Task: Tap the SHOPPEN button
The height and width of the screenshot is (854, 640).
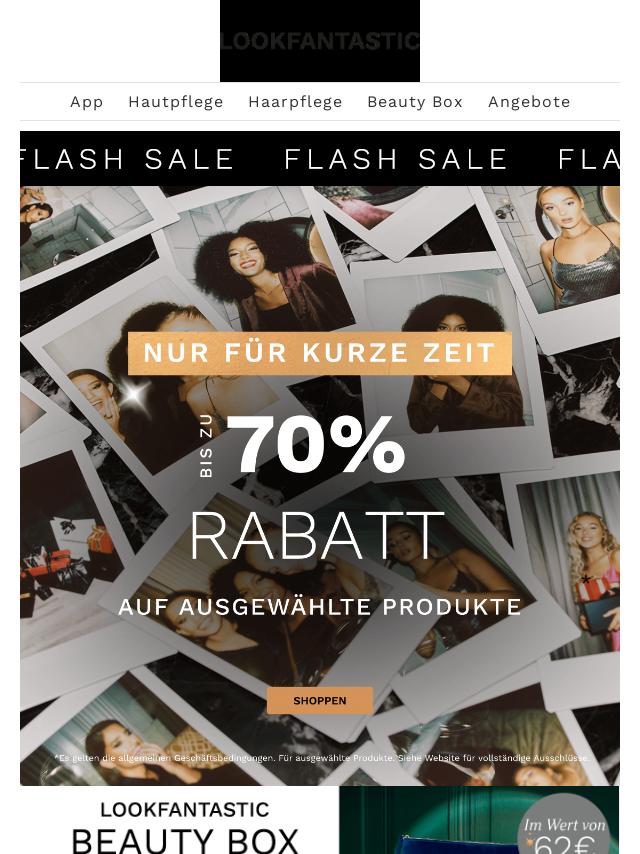Action: click(x=320, y=700)
